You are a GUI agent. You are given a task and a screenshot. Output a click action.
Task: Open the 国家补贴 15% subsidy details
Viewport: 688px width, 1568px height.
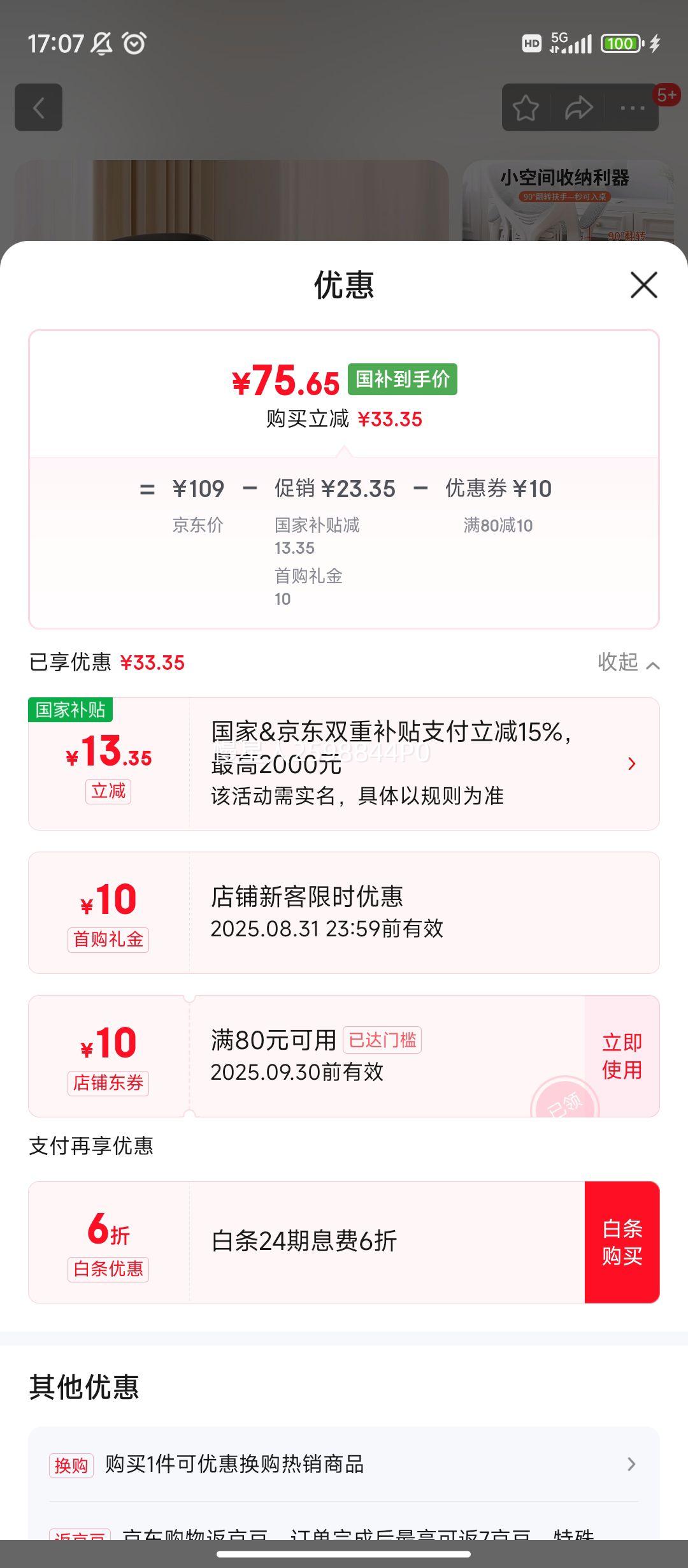631,764
